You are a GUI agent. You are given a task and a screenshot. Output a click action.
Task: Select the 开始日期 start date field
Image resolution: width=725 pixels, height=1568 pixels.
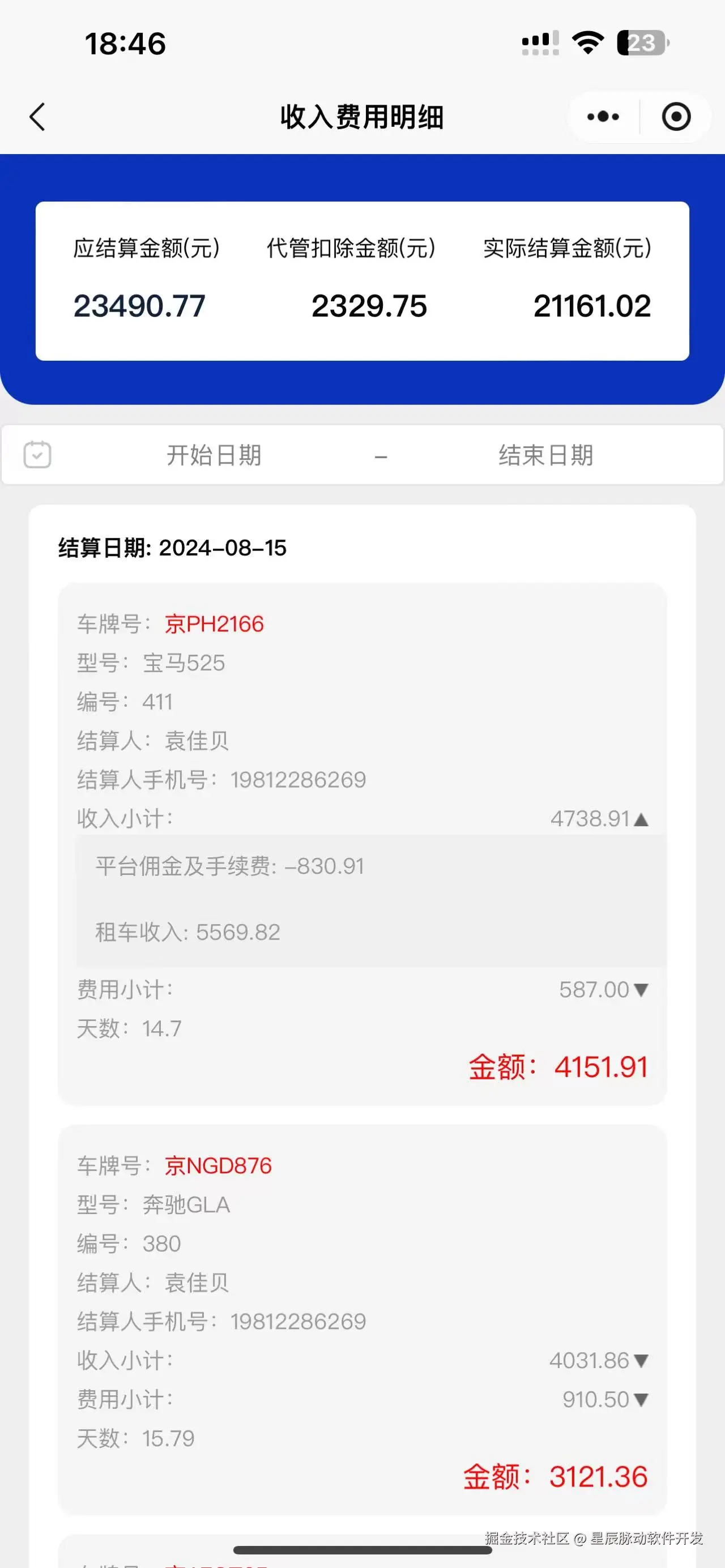point(214,455)
